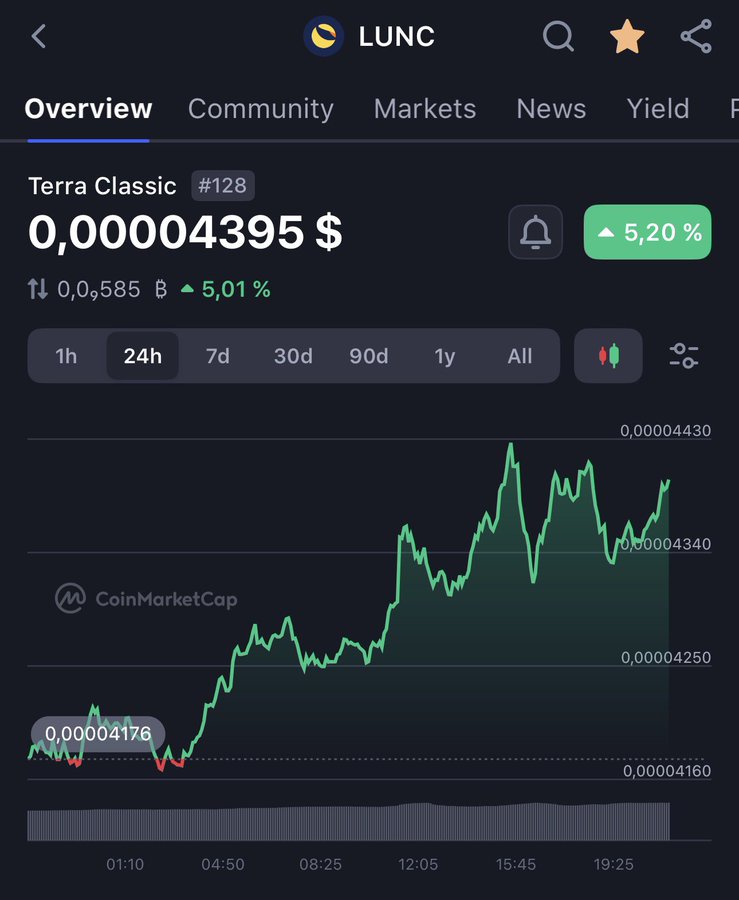This screenshot has height=900, width=739.
Task: Show the 90d price chart
Action: (x=368, y=356)
